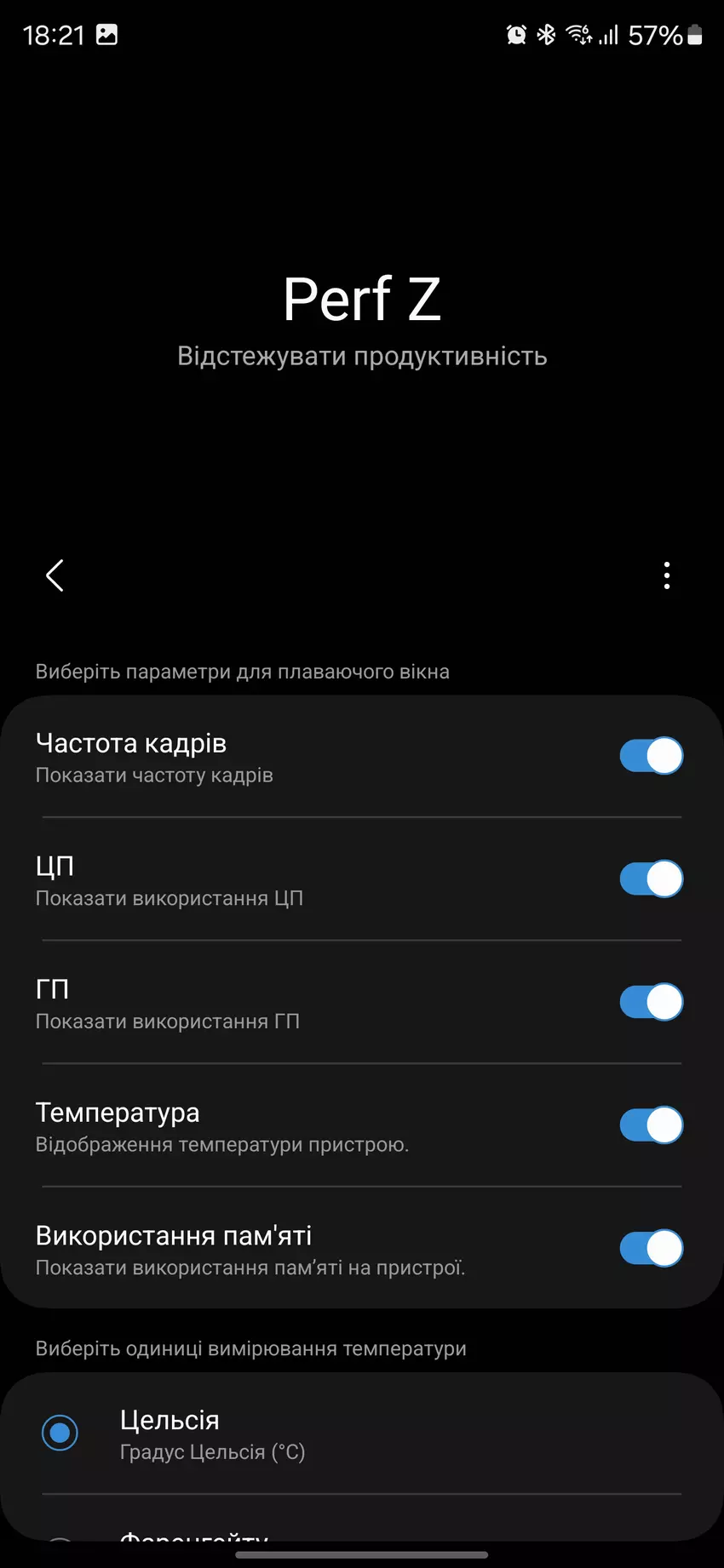Toggle off Використання пам'яті
The image size is (724, 1568).
click(x=651, y=1248)
